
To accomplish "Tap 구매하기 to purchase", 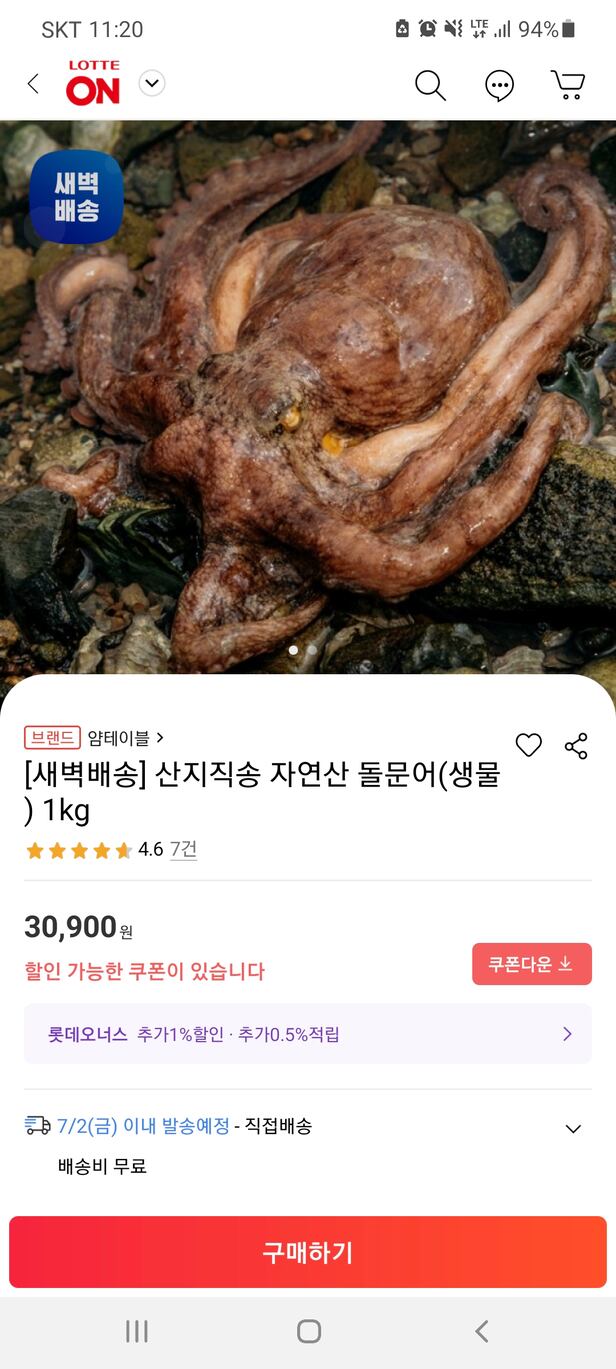I will (308, 1252).
